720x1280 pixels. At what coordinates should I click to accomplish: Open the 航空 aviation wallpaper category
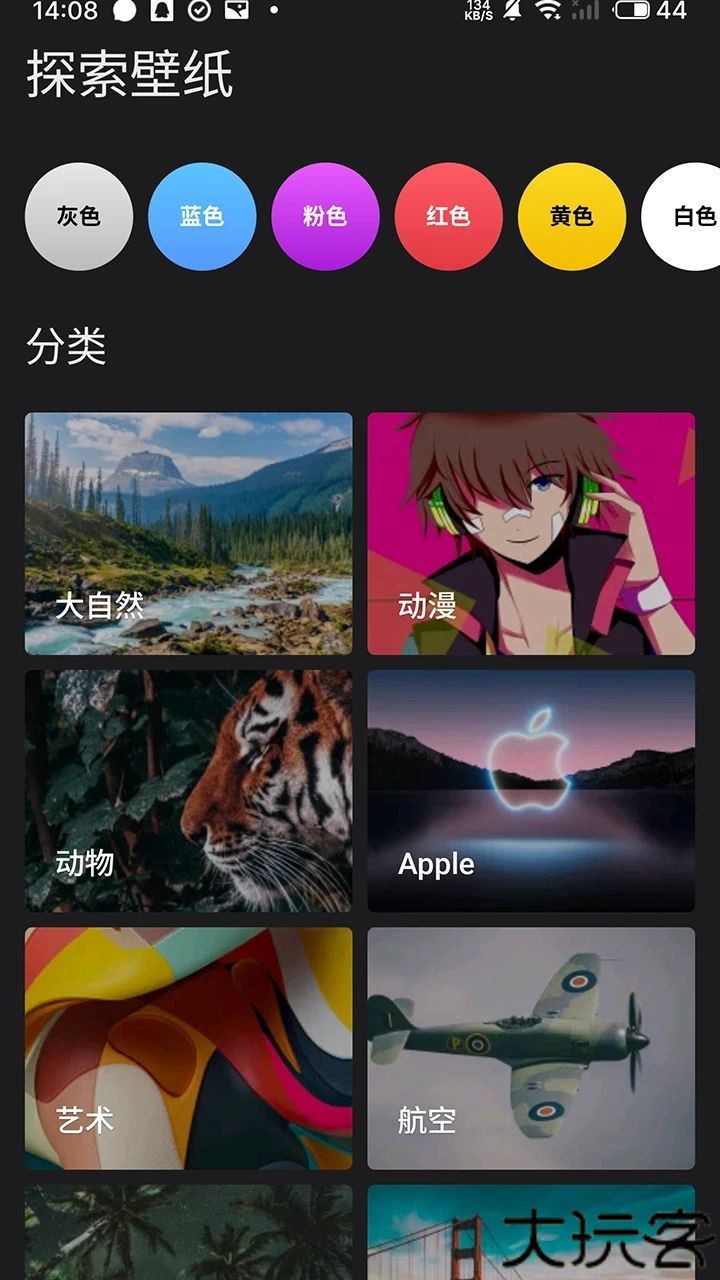click(x=532, y=1047)
